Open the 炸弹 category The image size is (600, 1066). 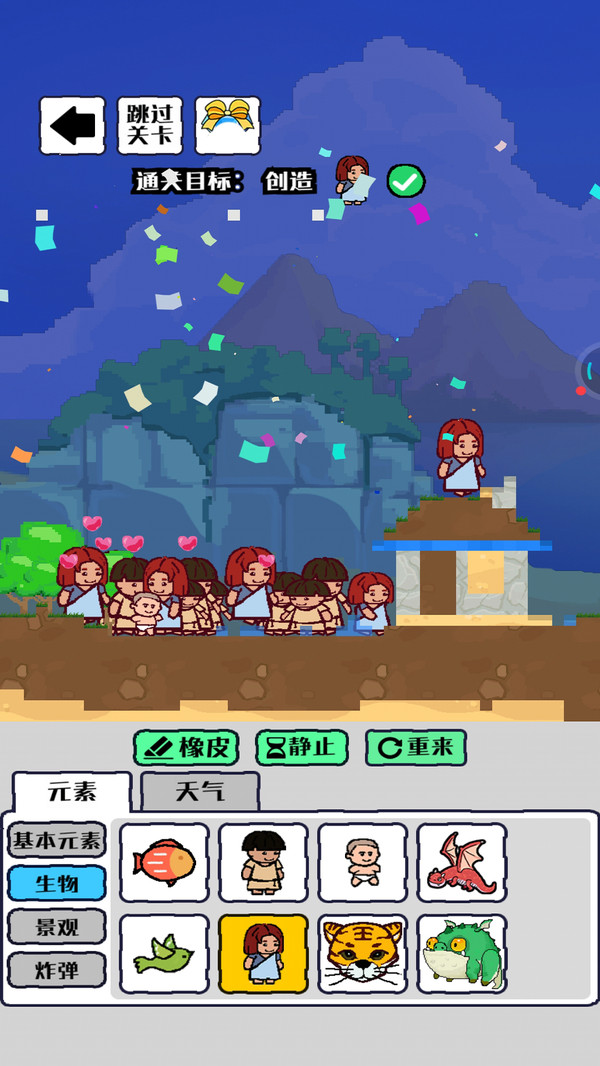[x=56, y=969]
